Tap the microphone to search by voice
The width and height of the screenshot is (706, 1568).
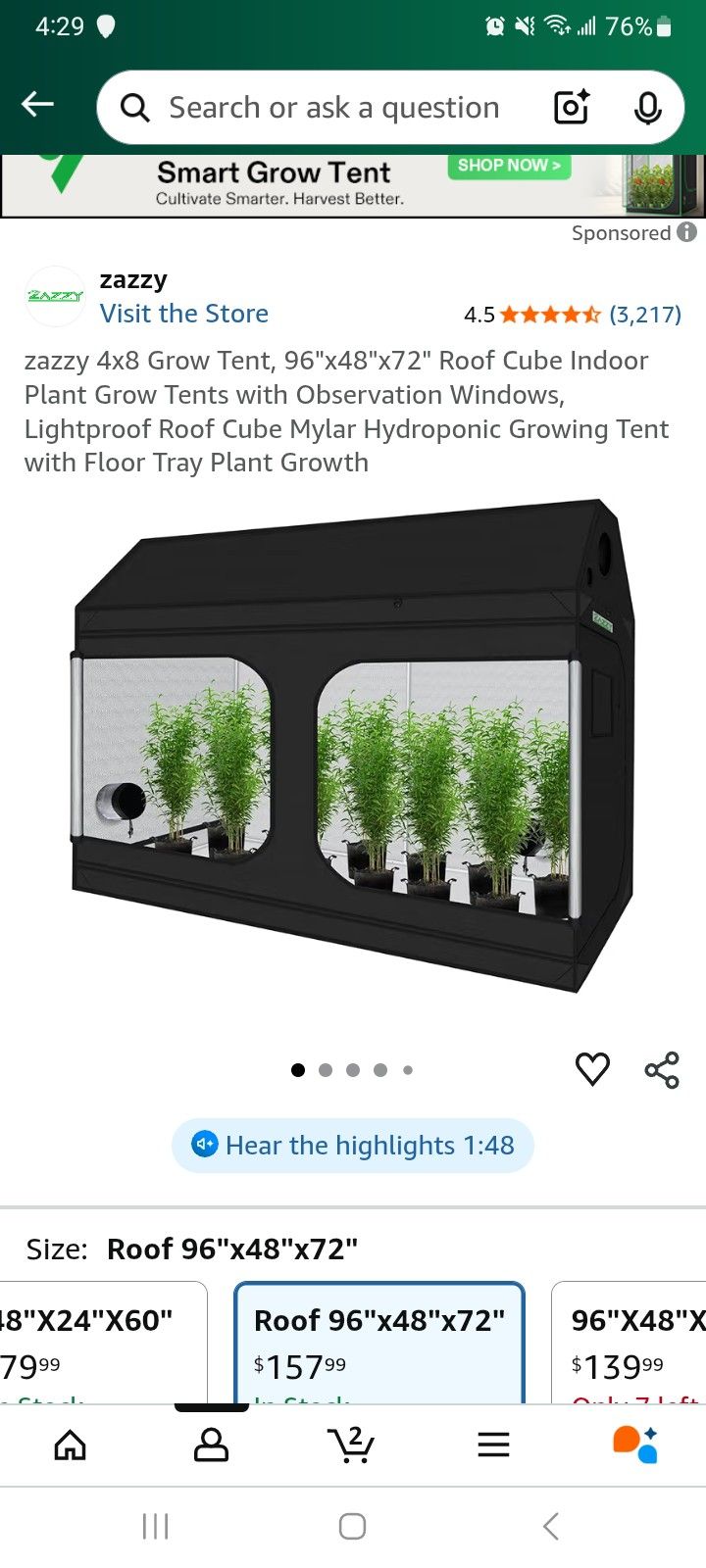(647, 107)
